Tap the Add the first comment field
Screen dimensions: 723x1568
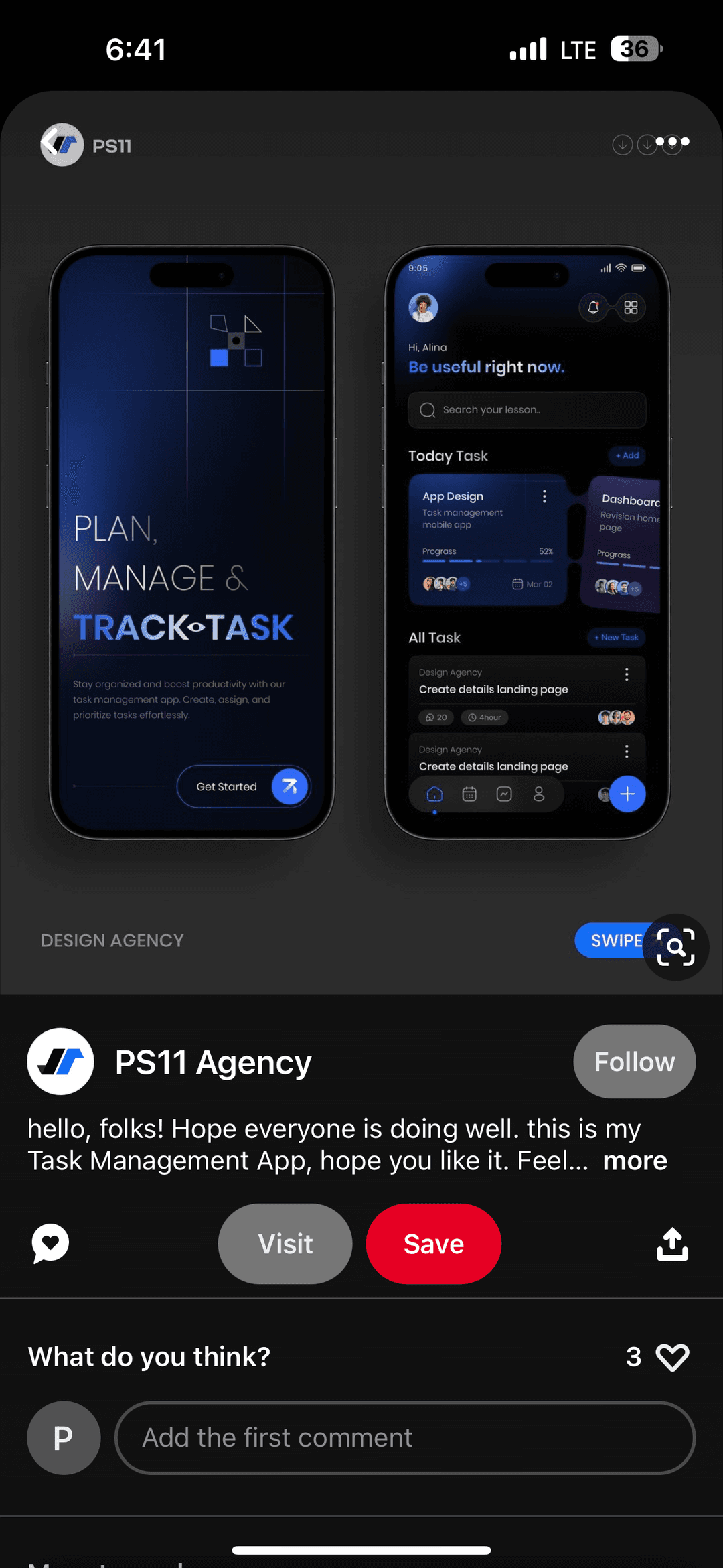coord(404,1437)
